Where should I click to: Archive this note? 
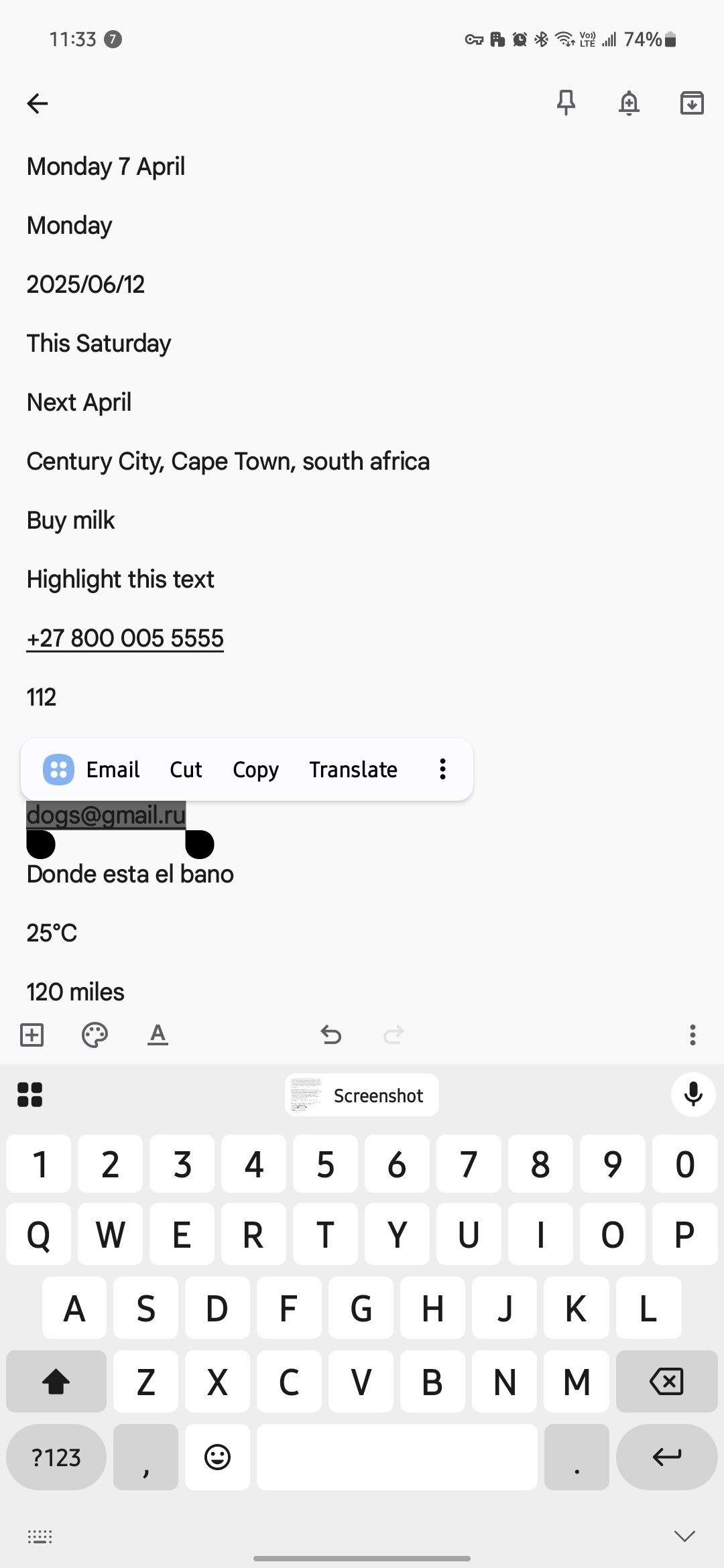click(x=692, y=103)
